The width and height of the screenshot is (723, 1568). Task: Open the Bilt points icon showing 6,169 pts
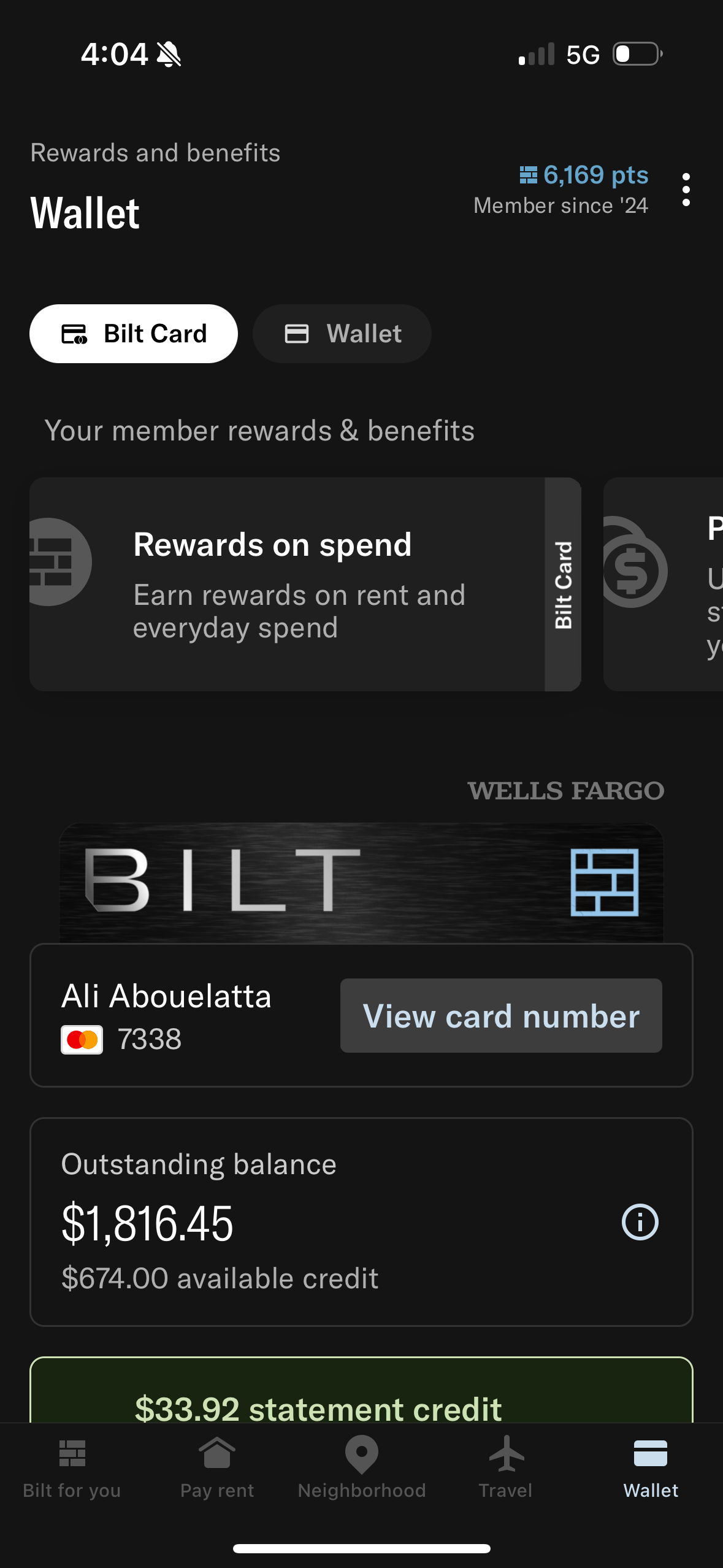pyautogui.click(x=529, y=175)
